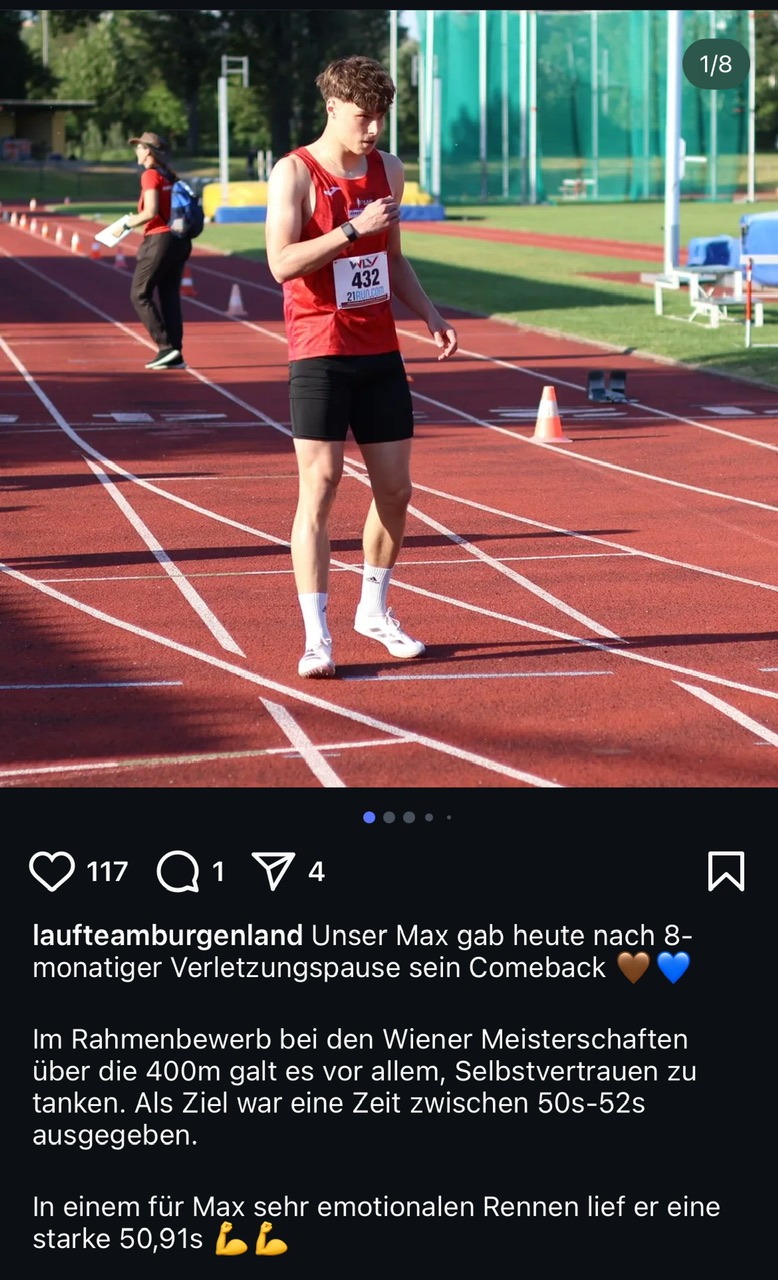
Task: Open the laufteamburgenland profile
Action: pyautogui.click(x=168, y=935)
